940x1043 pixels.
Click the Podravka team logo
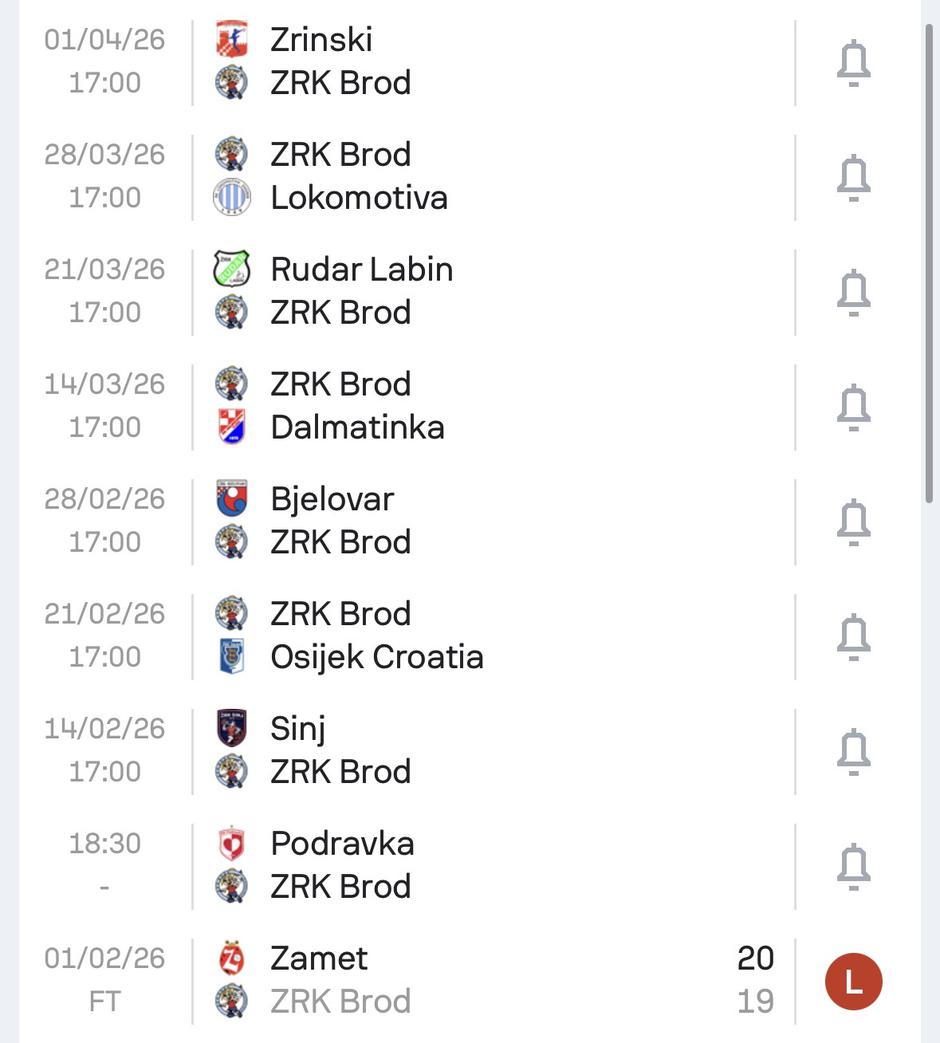[x=229, y=842]
